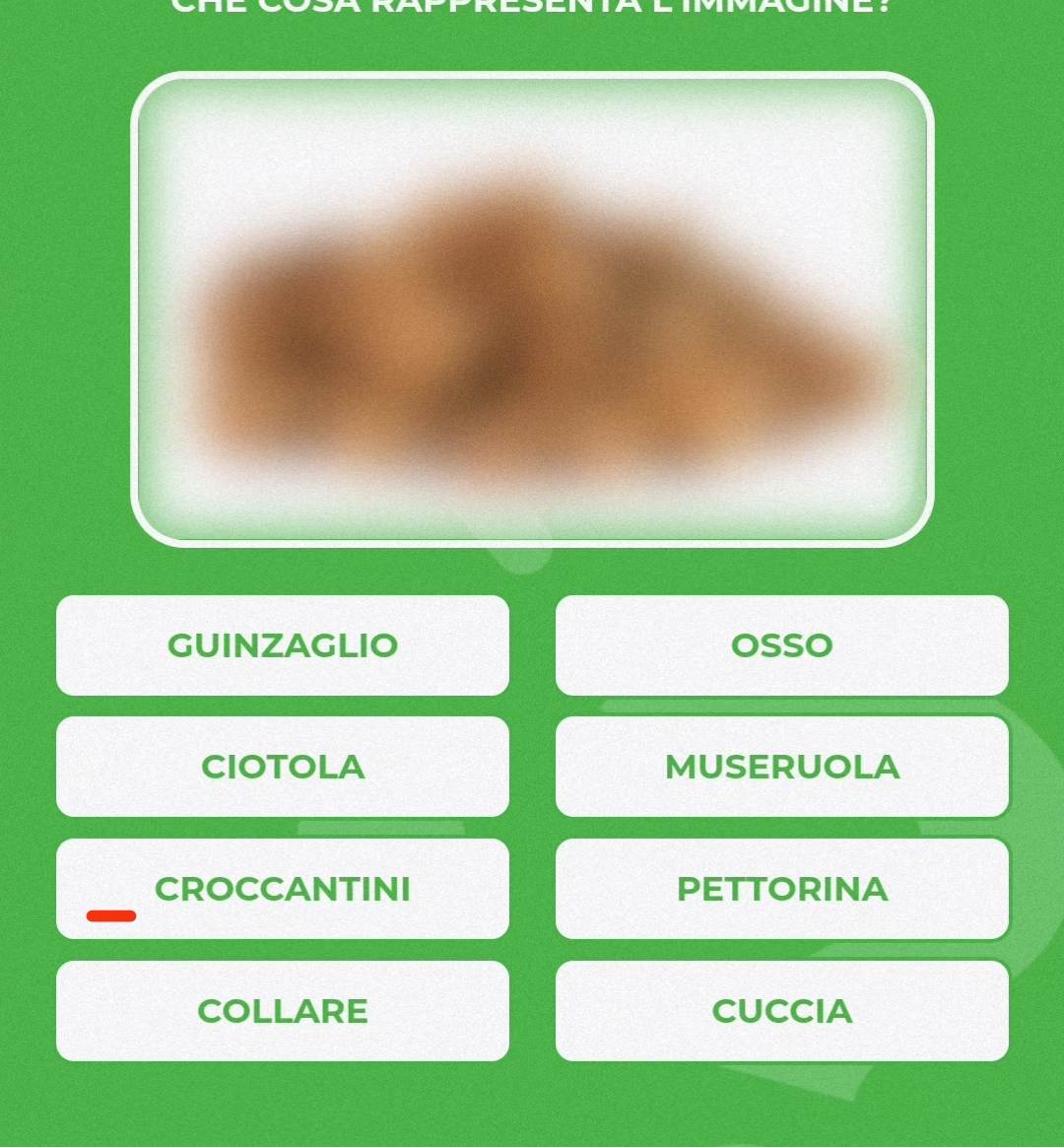This screenshot has width=1064, height=1147.
Task: Choose COLLARE as your answer
Action: point(283,1011)
